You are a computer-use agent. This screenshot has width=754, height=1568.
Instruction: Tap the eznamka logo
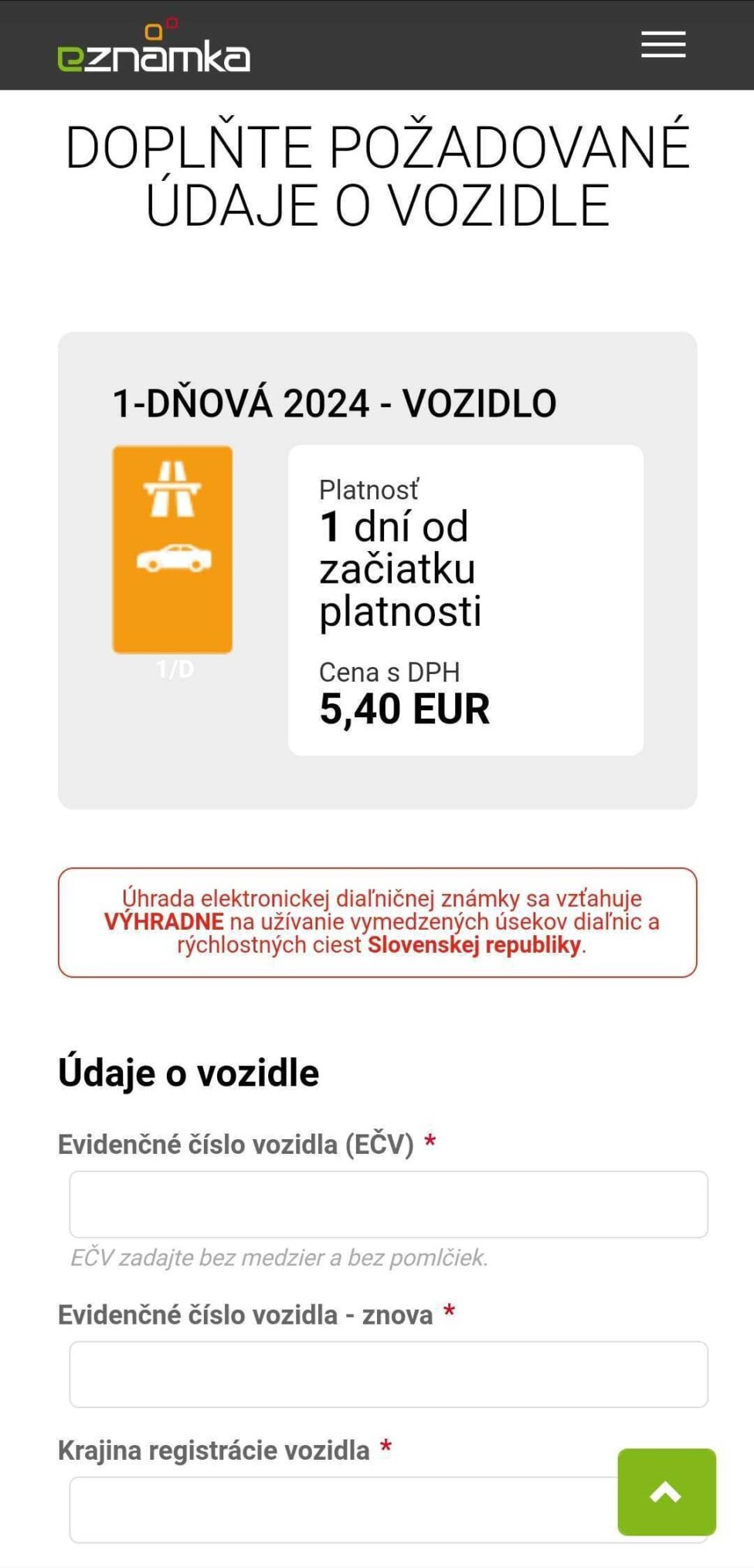[x=154, y=48]
